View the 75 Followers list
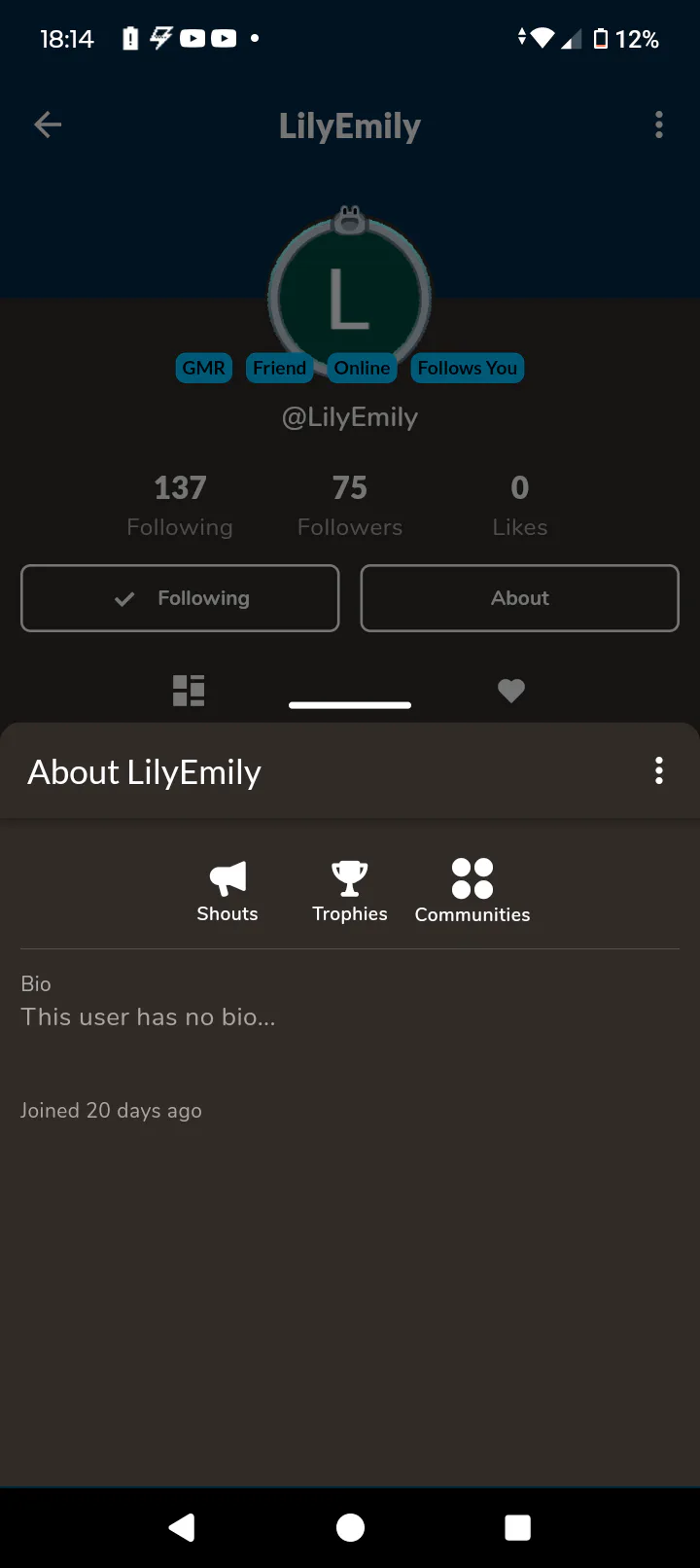700x1568 pixels. tap(350, 506)
